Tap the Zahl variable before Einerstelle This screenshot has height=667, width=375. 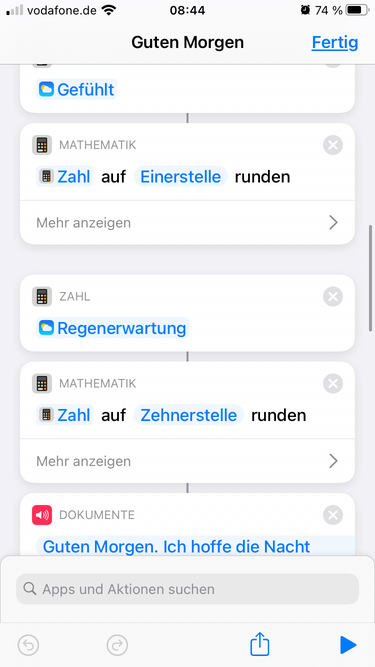pyautogui.click(x=65, y=177)
